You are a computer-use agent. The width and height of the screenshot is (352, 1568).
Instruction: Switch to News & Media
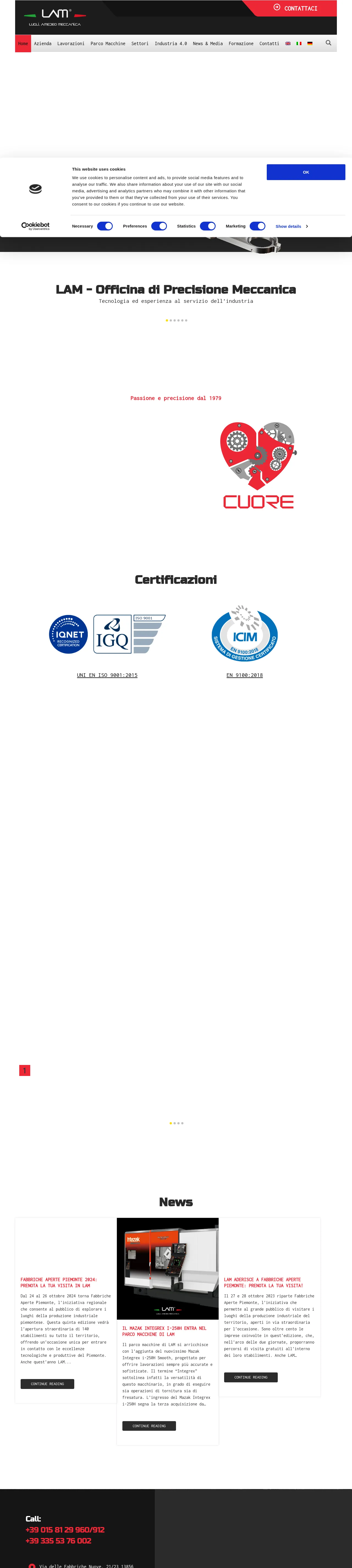point(208,44)
